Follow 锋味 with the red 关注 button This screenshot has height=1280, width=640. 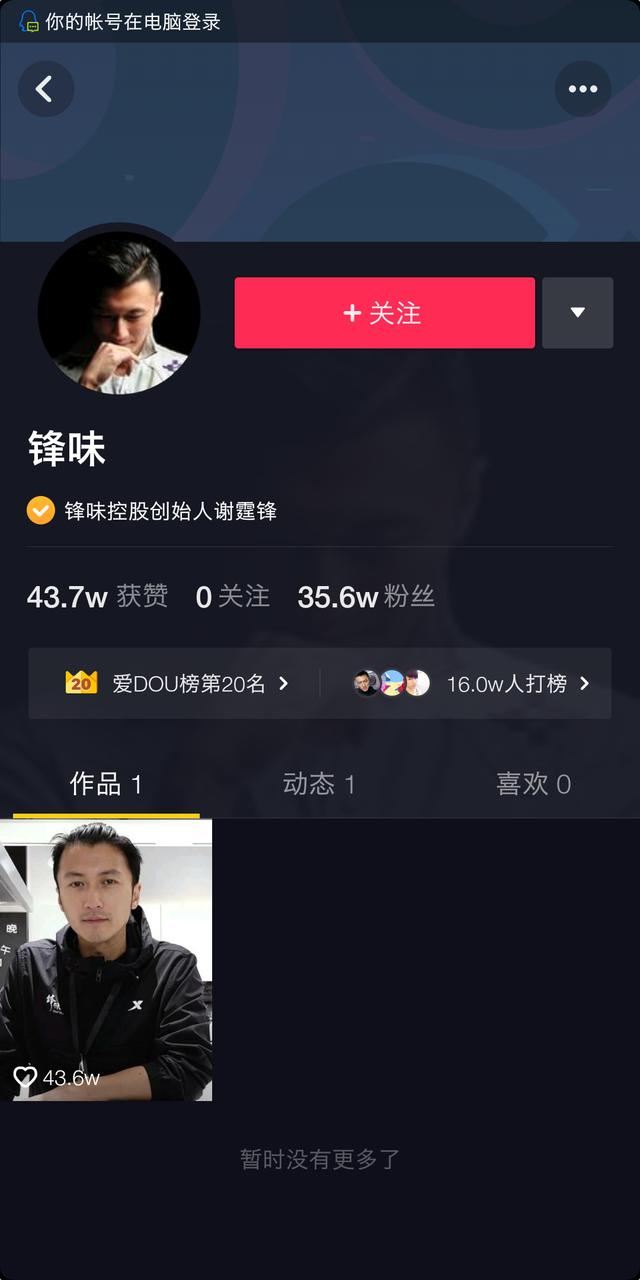click(x=384, y=313)
